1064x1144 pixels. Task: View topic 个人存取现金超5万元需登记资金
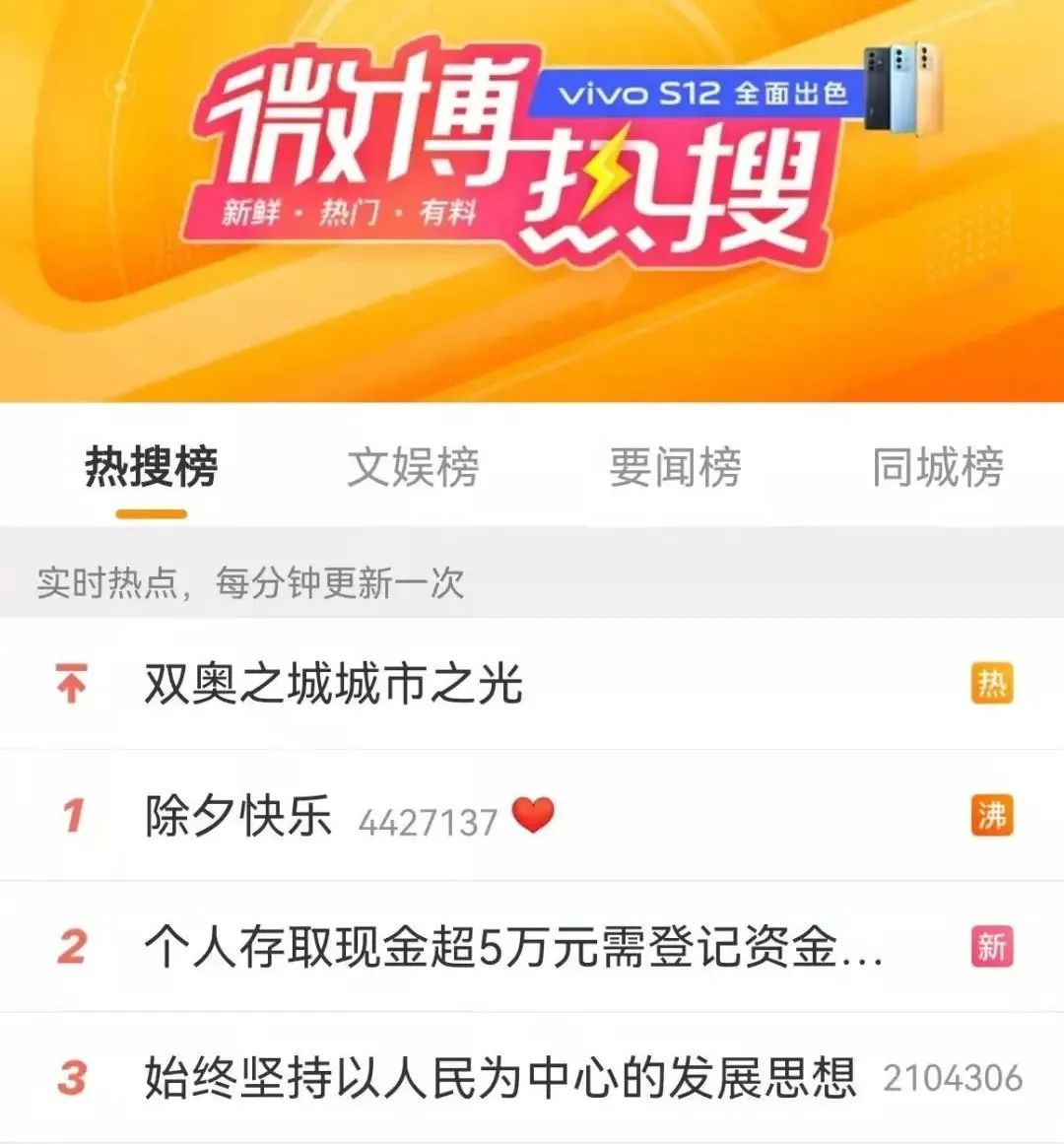[x=512, y=947]
